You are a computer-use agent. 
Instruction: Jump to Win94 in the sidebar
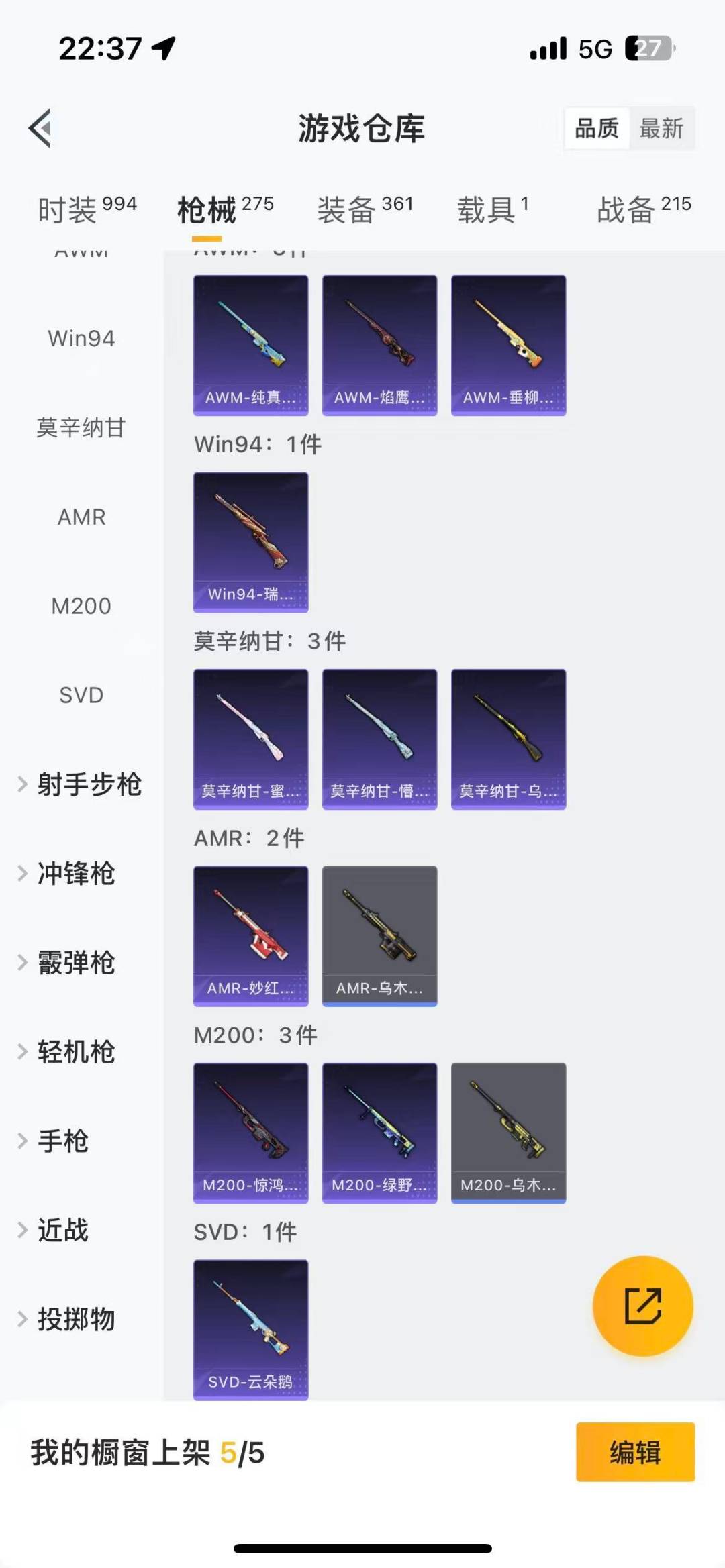click(x=81, y=338)
